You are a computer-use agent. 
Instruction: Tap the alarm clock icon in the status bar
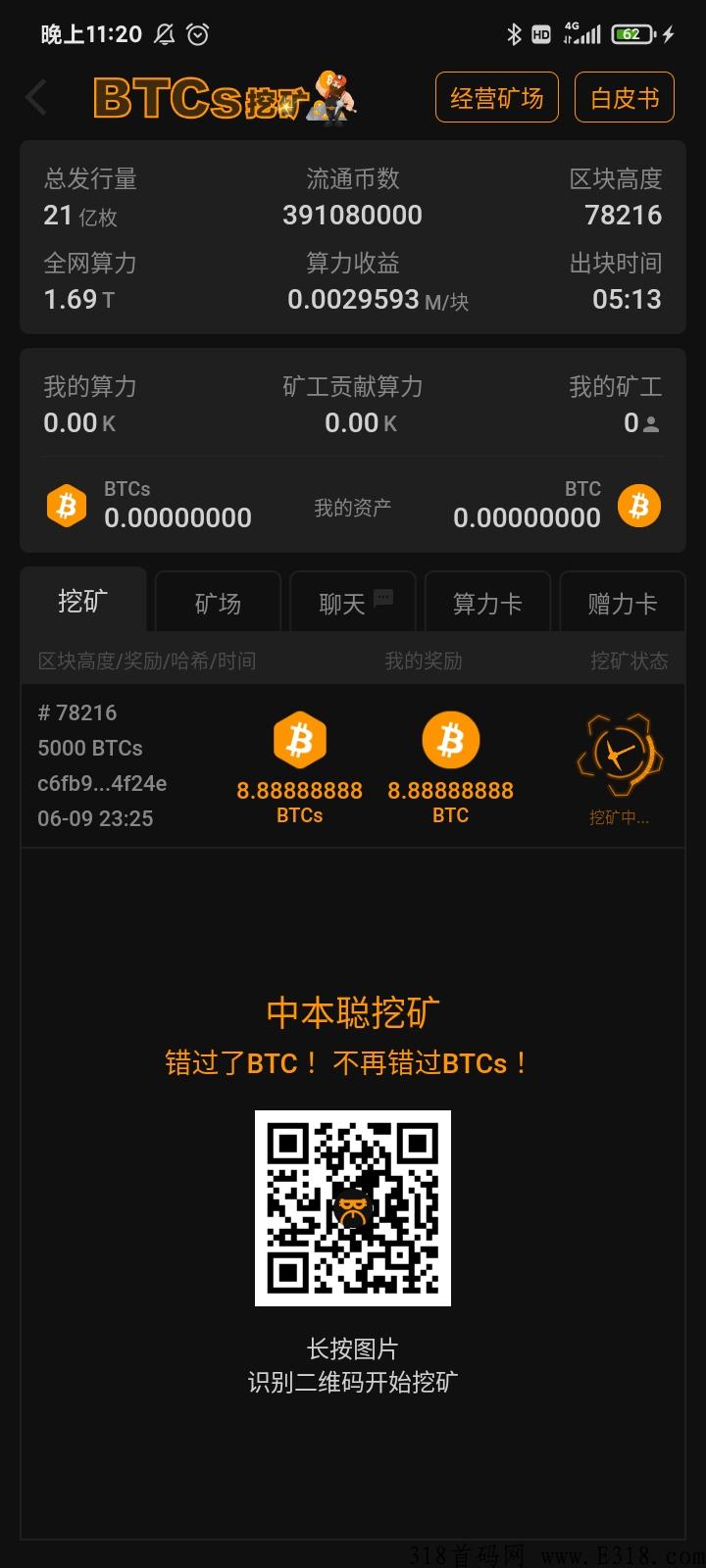pyautogui.click(x=198, y=34)
